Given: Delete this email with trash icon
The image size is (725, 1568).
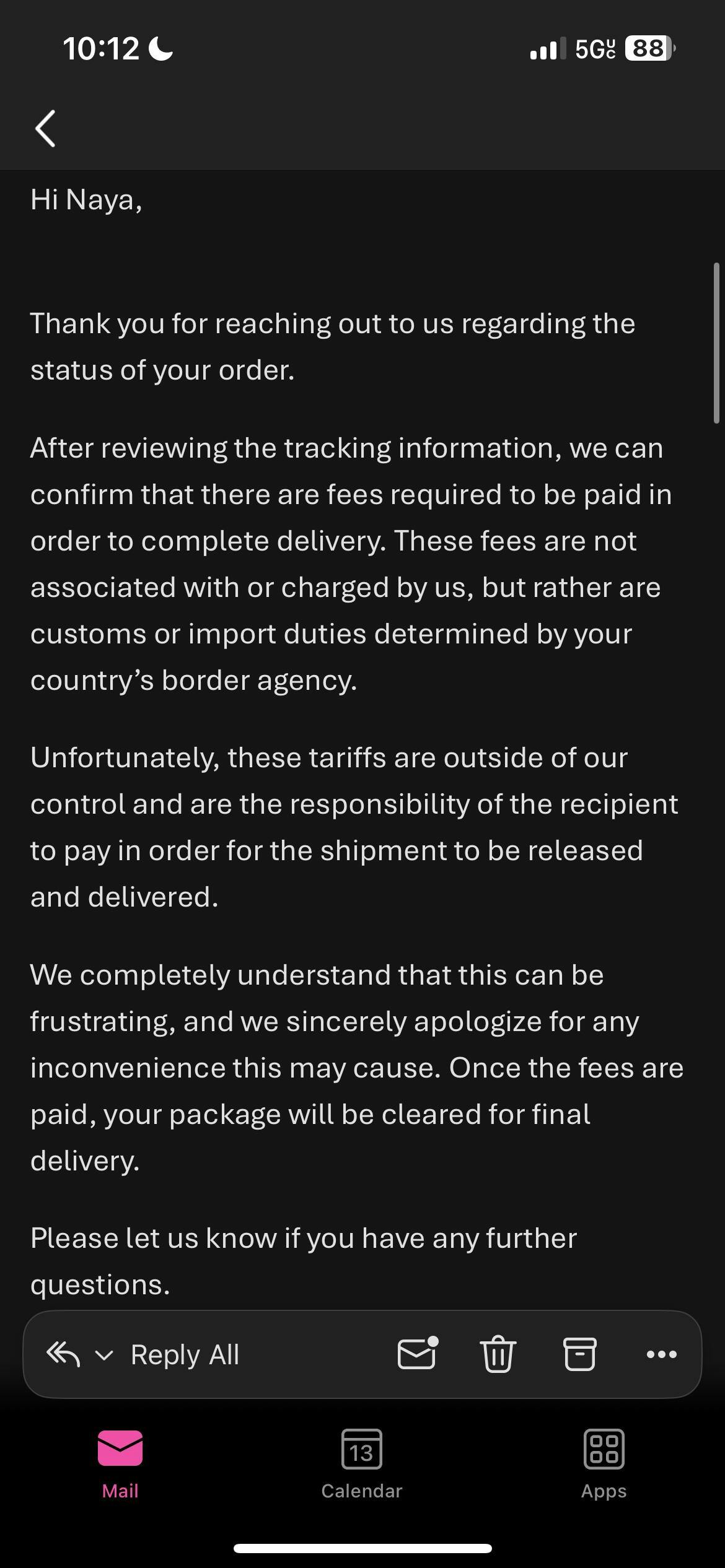Looking at the screenshot, I should (x=498, y=1354).
